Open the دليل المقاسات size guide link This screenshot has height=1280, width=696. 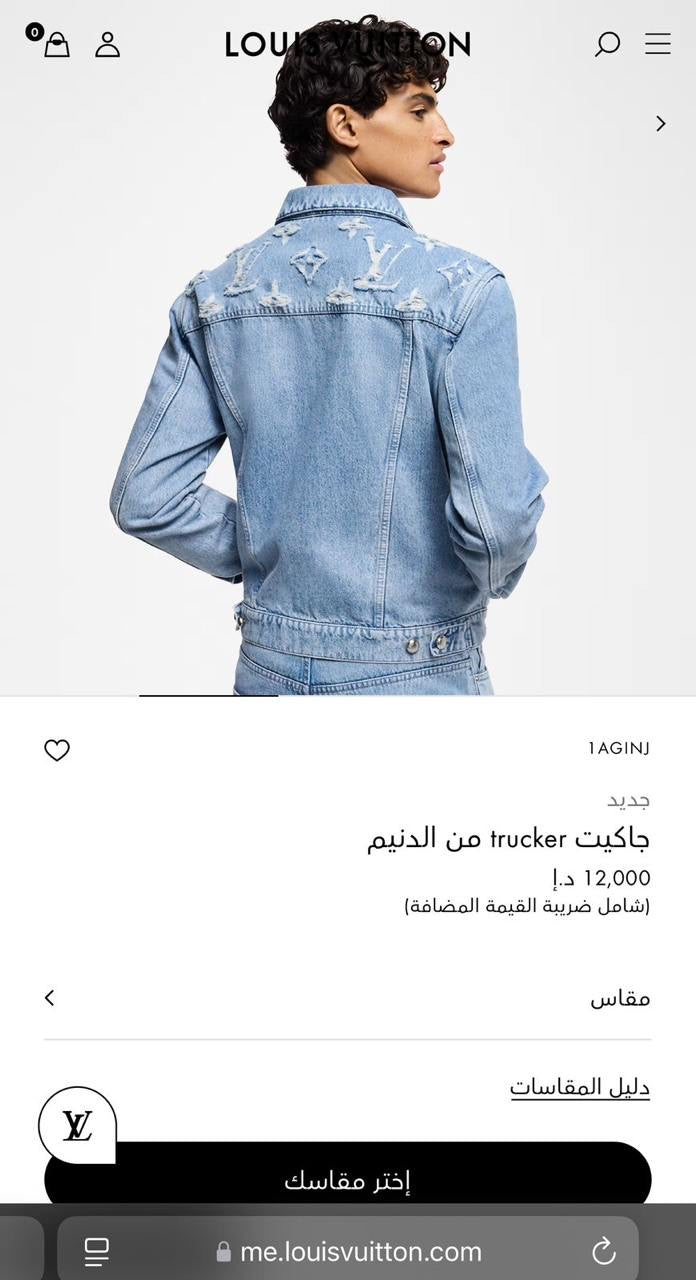(580, 1087)
